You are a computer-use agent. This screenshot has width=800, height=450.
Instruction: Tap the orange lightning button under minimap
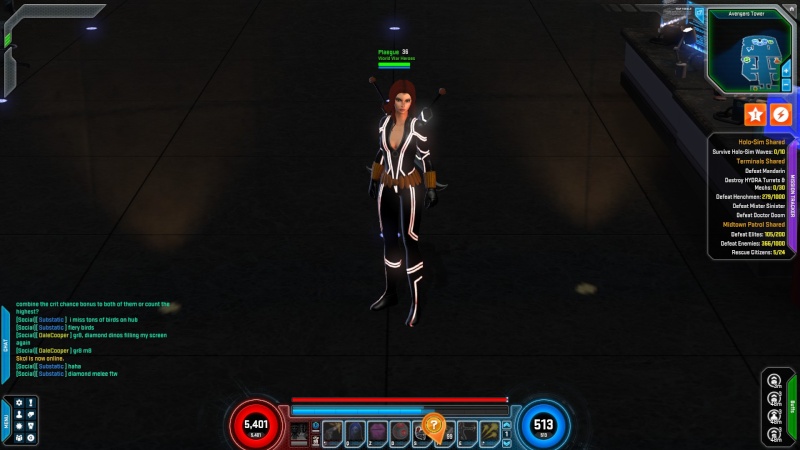coord(780,114)
